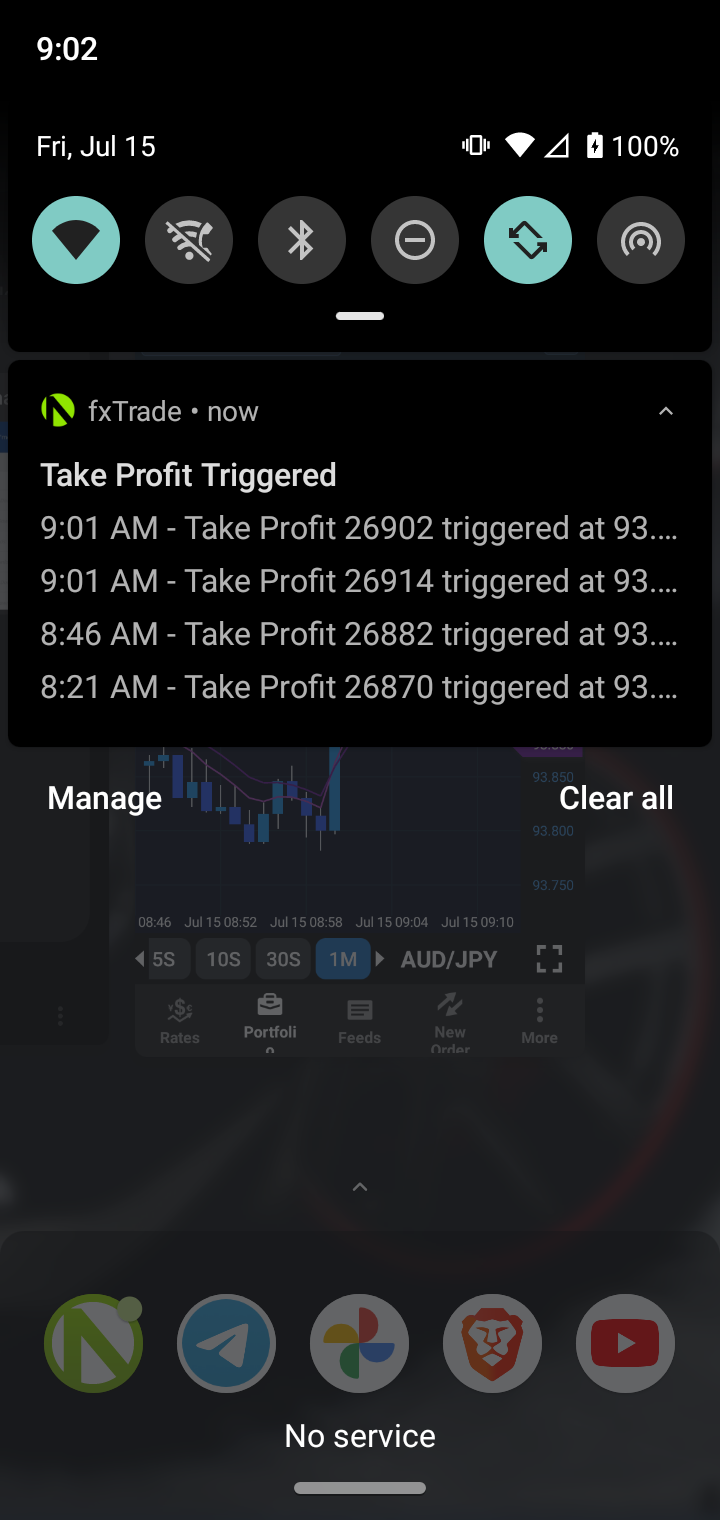Disable the Auto-rotate tile
Viewport: 720px width, 1520px height.
tap(528, 240)
